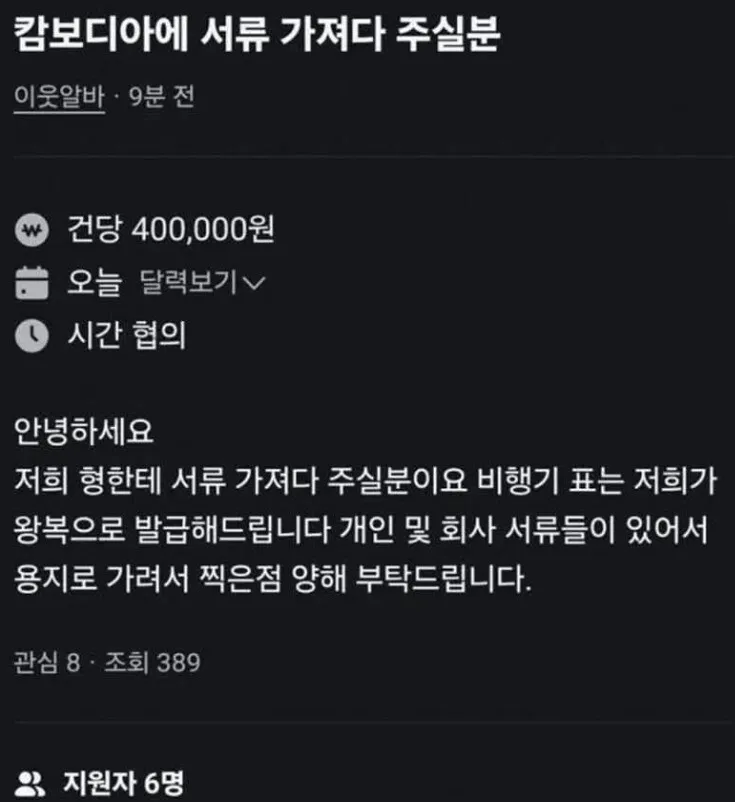Click the 관심 8 interest counter
Screen dimensions: 735x802
click(x=44, y=660)
